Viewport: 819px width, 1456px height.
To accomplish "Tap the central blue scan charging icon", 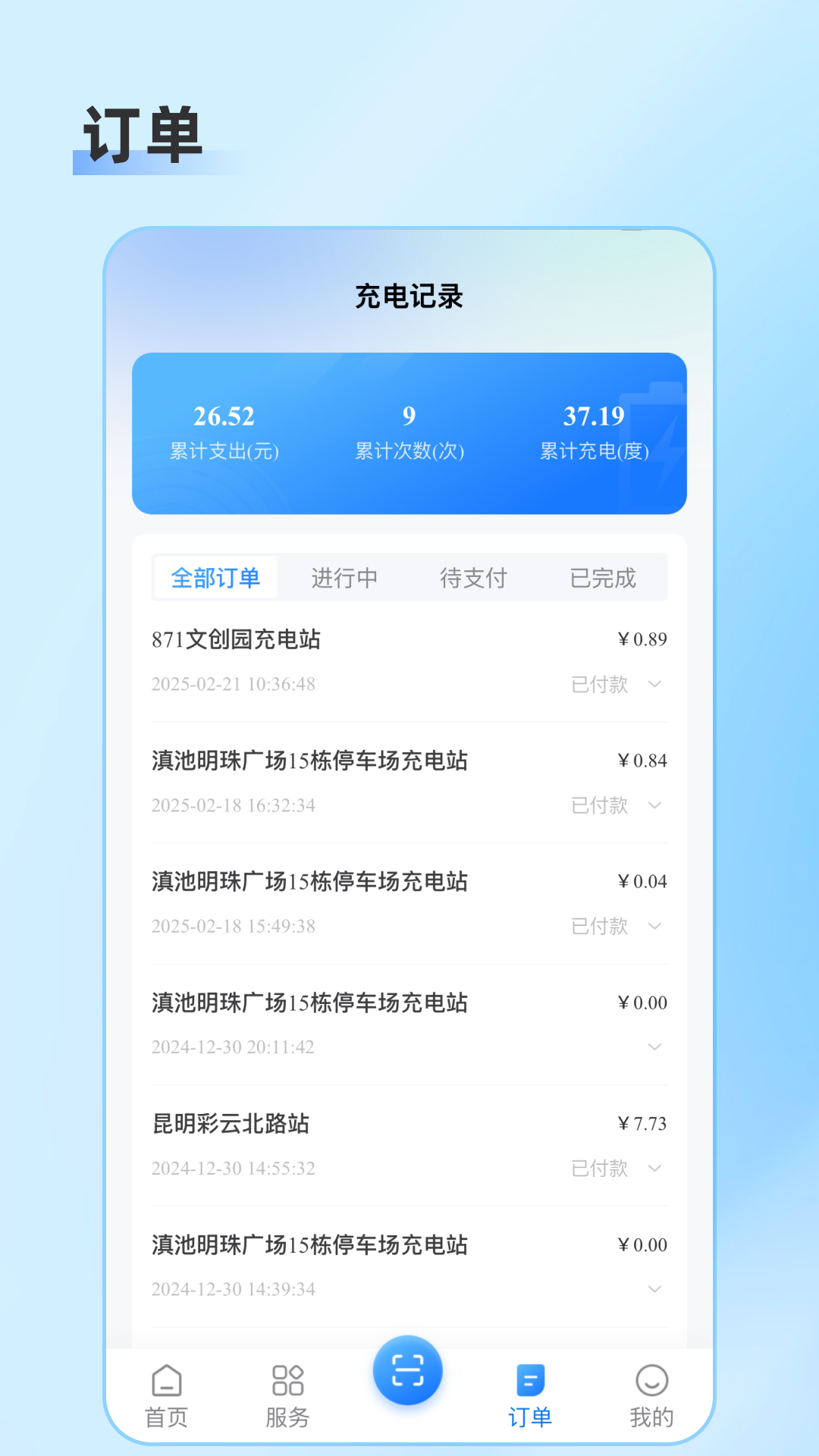I will pos(408,1371).
